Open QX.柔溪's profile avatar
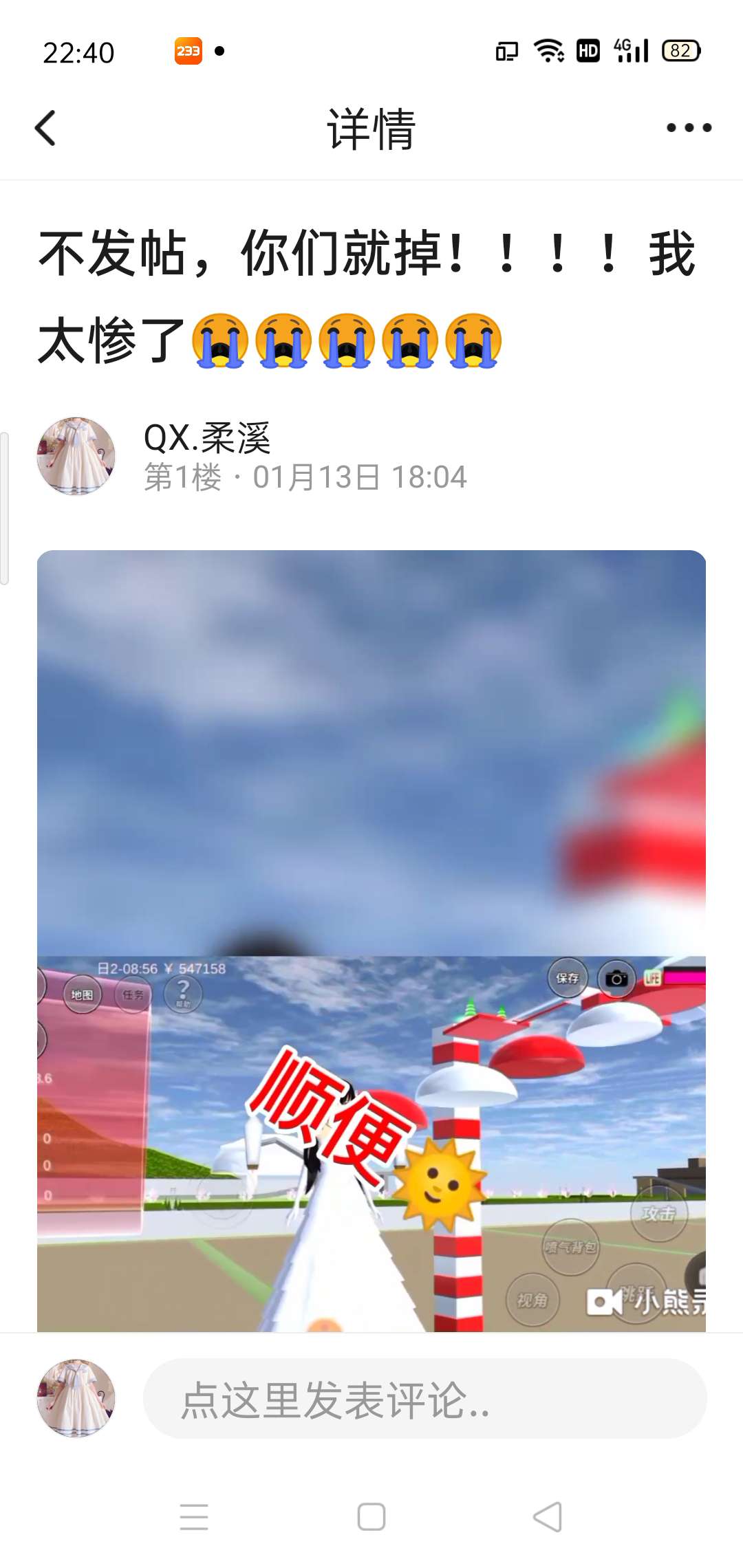743x1568 pixels. (76, 456)
